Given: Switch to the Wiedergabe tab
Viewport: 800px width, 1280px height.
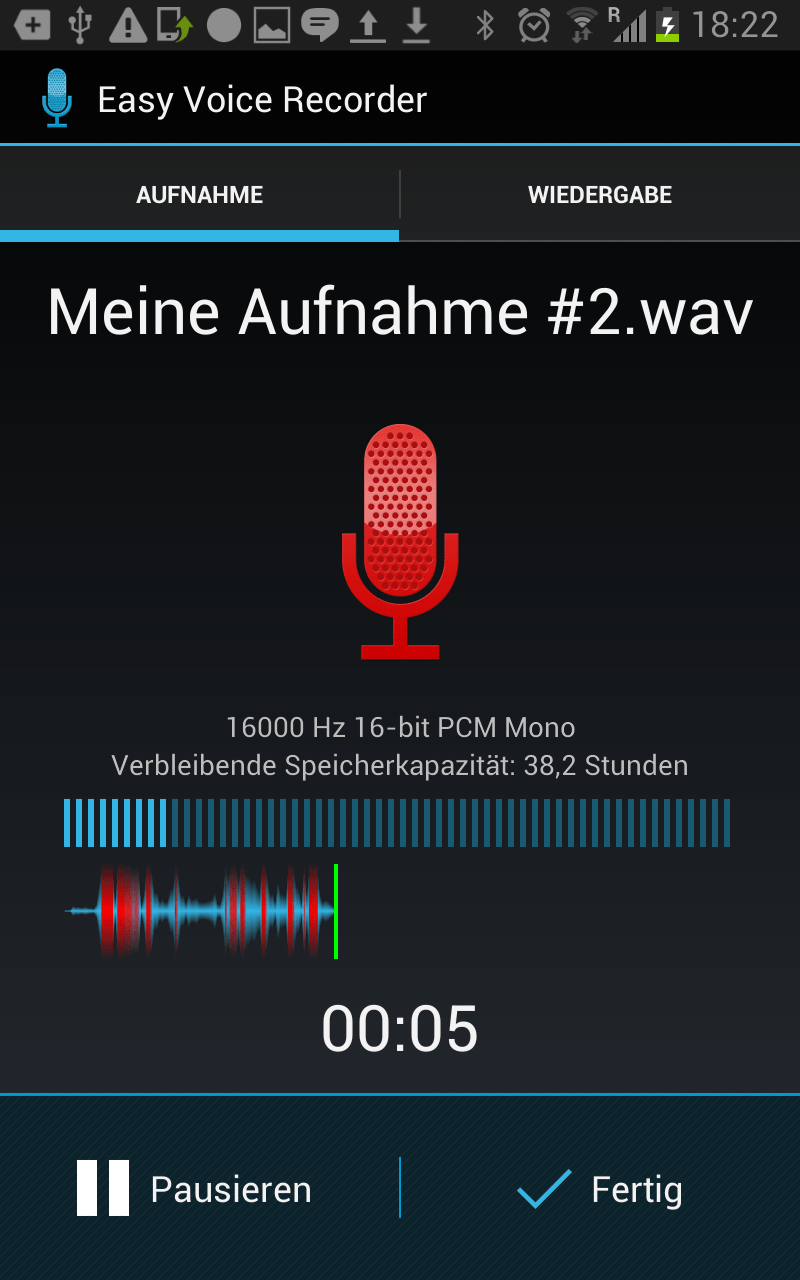Looking at the screenshot, I should point(600,195).
